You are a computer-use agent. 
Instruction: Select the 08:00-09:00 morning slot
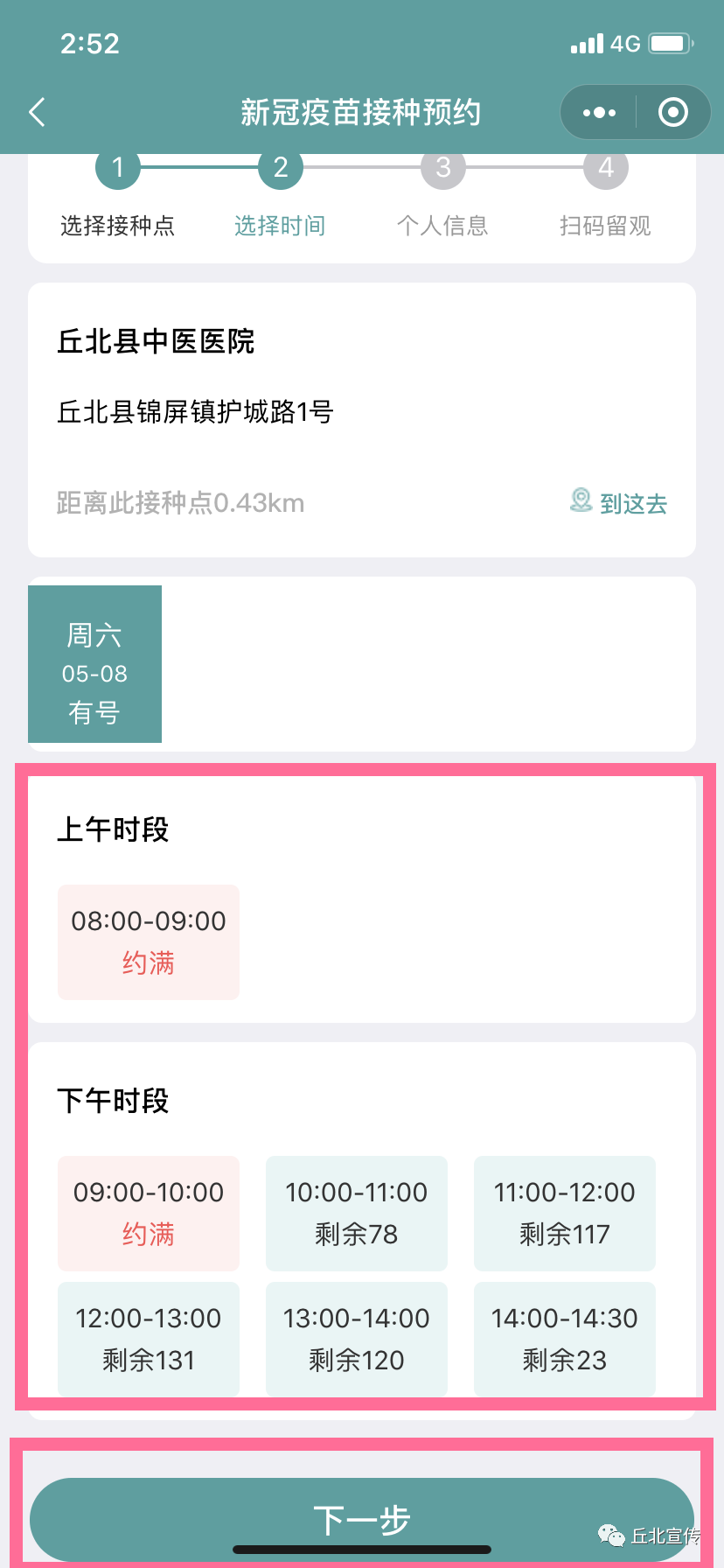coord(149,942)
